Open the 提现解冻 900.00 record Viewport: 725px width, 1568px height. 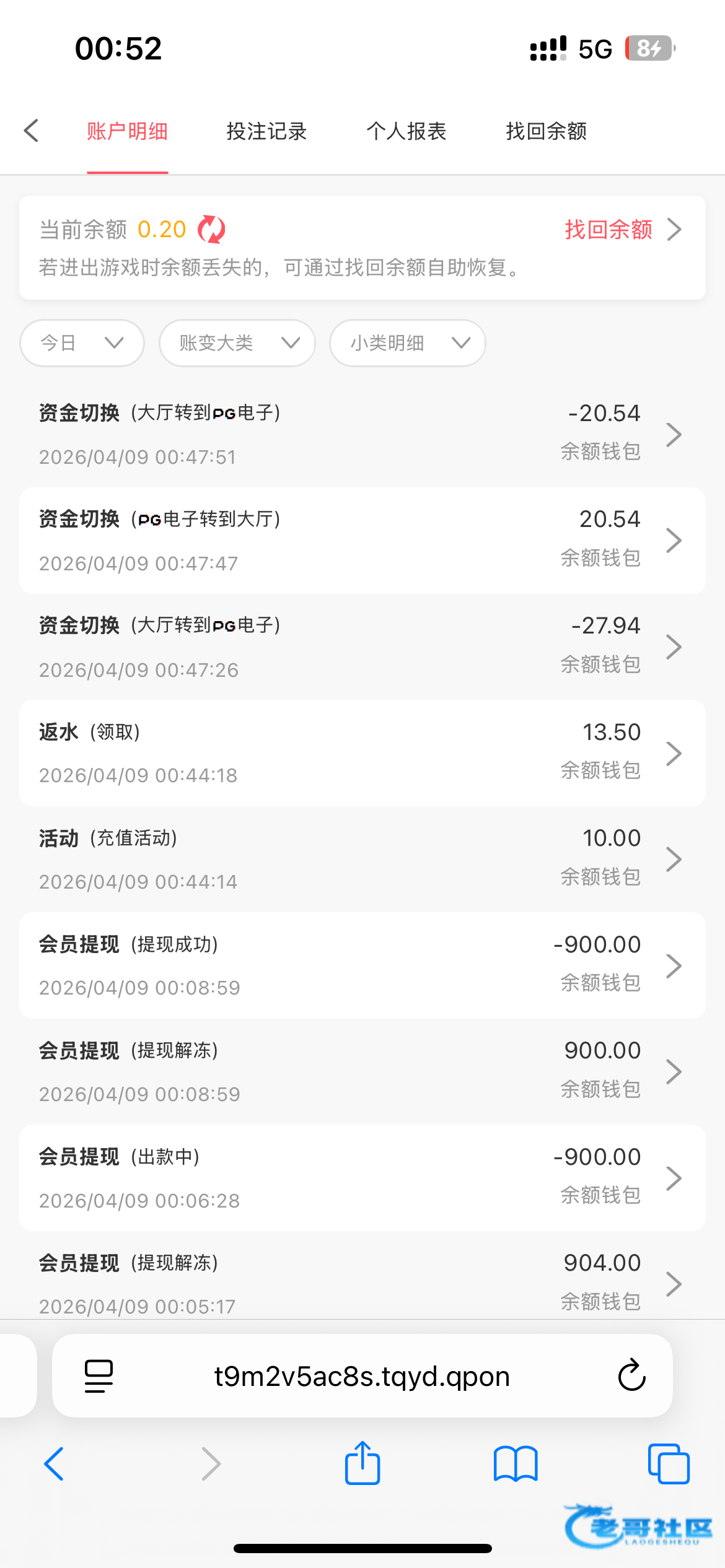(x=362, y=1072)
